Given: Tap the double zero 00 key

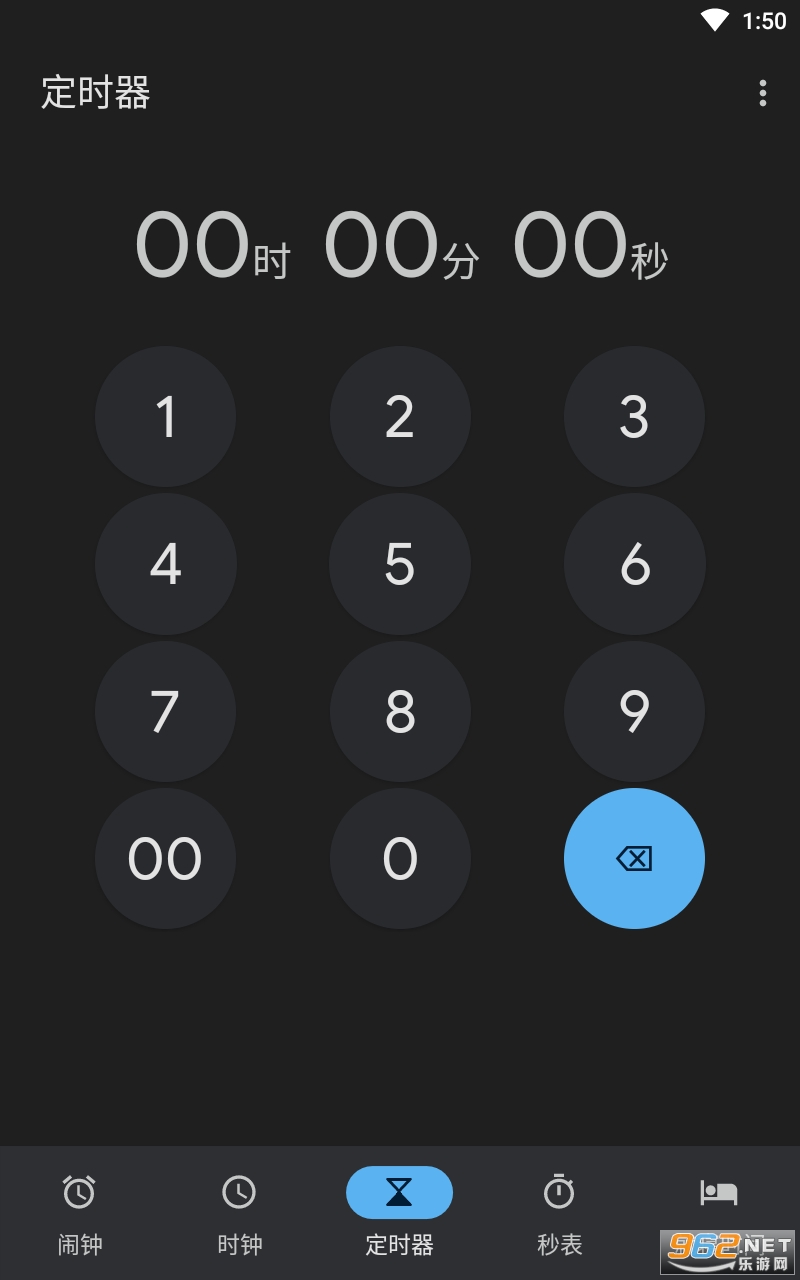Looking at the screenshot, I should click(165, 858).
